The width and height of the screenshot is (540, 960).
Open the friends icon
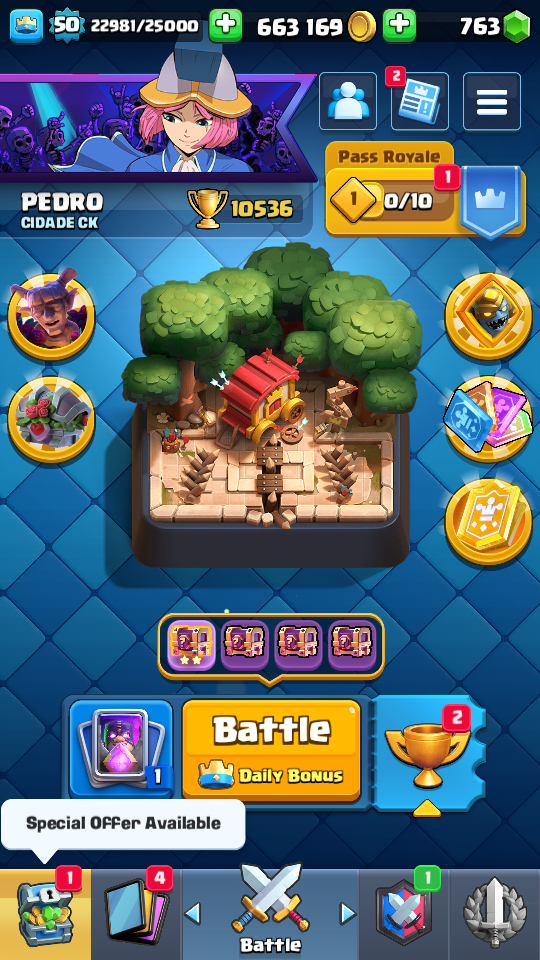pyautogui.click(x=348, y=101)
